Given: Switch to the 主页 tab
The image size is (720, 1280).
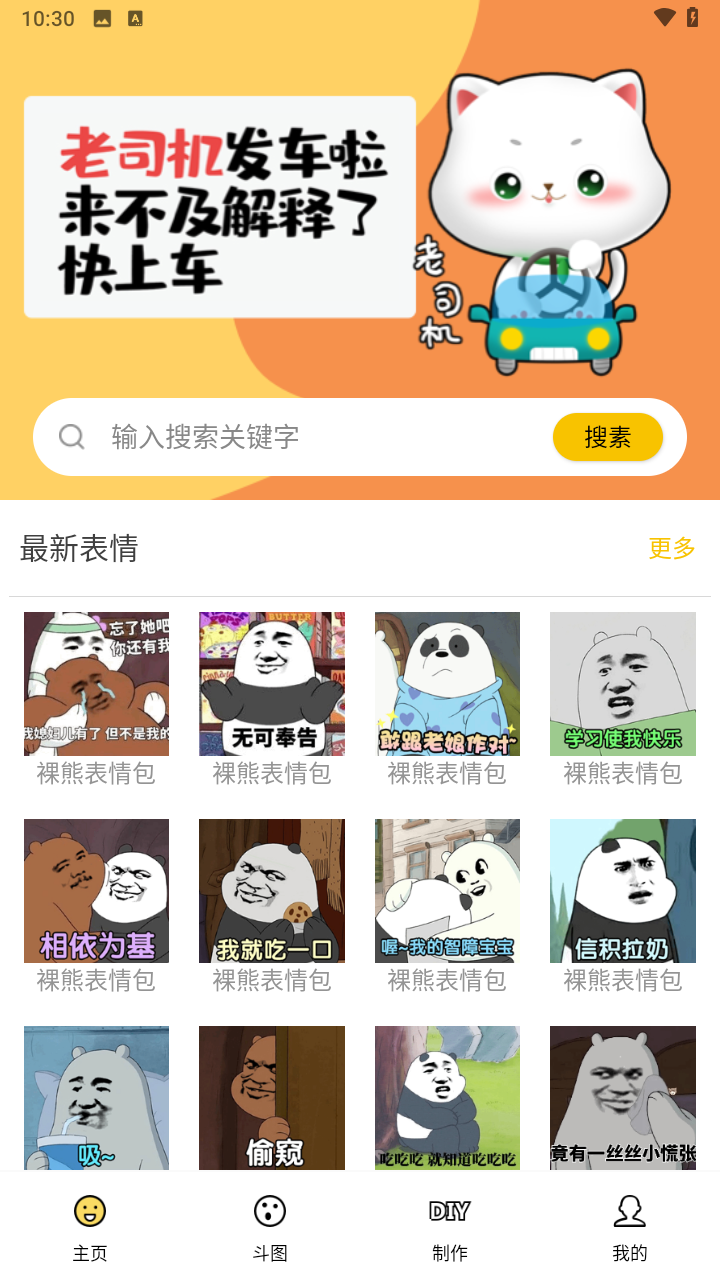Looking at the screenshot, I should (x=90, y=1226).
